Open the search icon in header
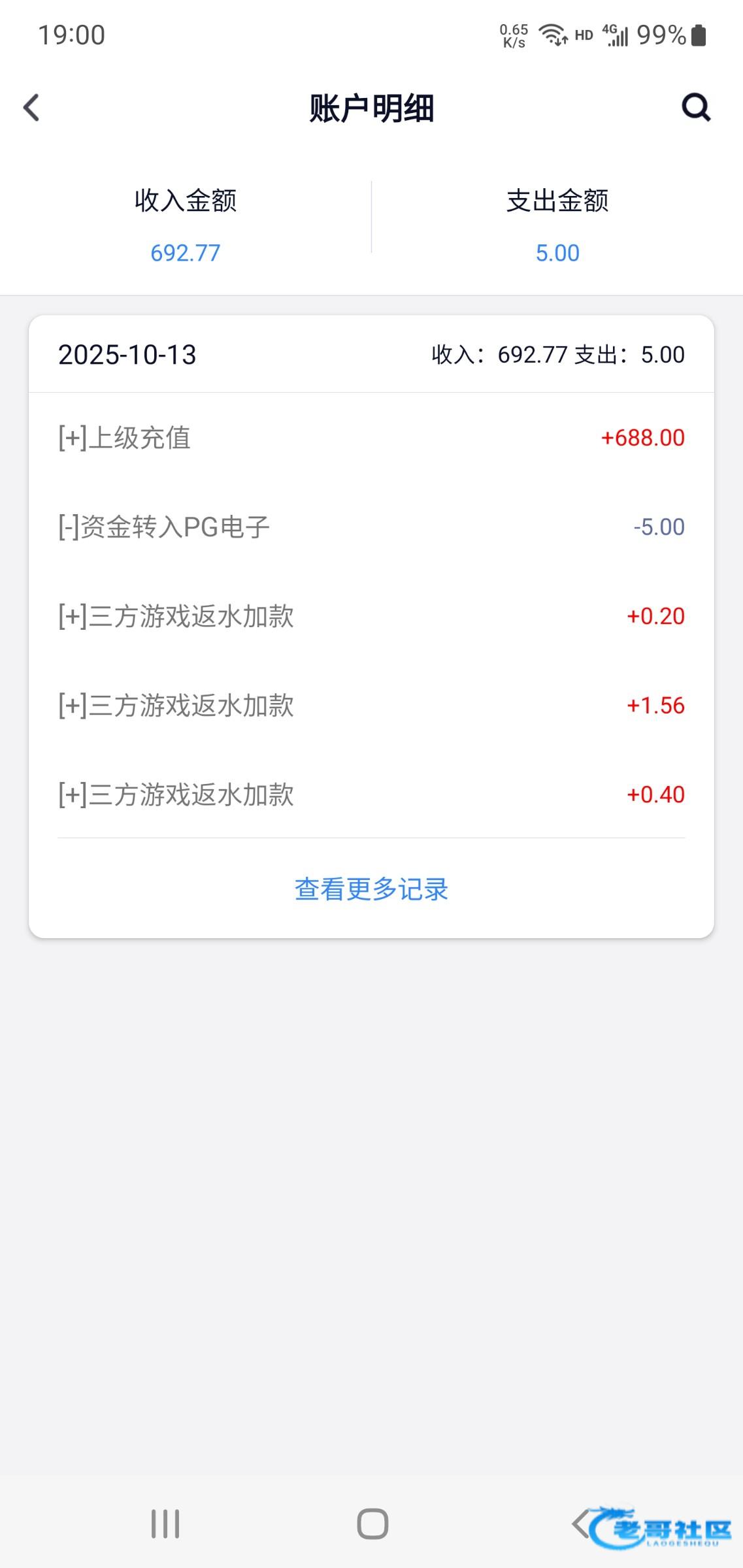Screen dimensions: 743x1568 (x=696, y=107)
